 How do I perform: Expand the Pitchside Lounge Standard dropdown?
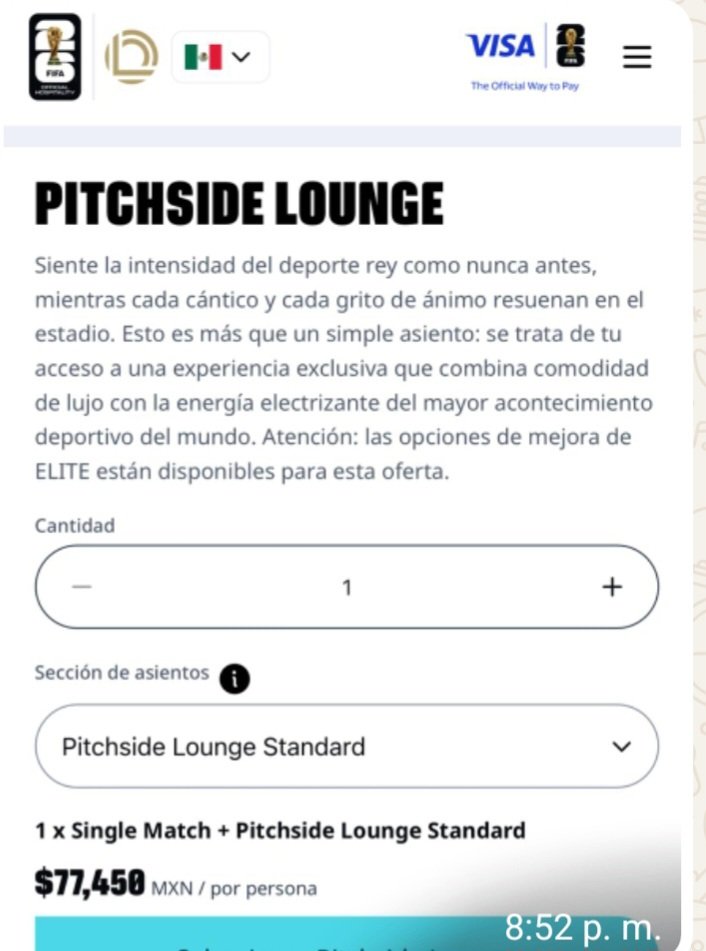tap(346, 747)
